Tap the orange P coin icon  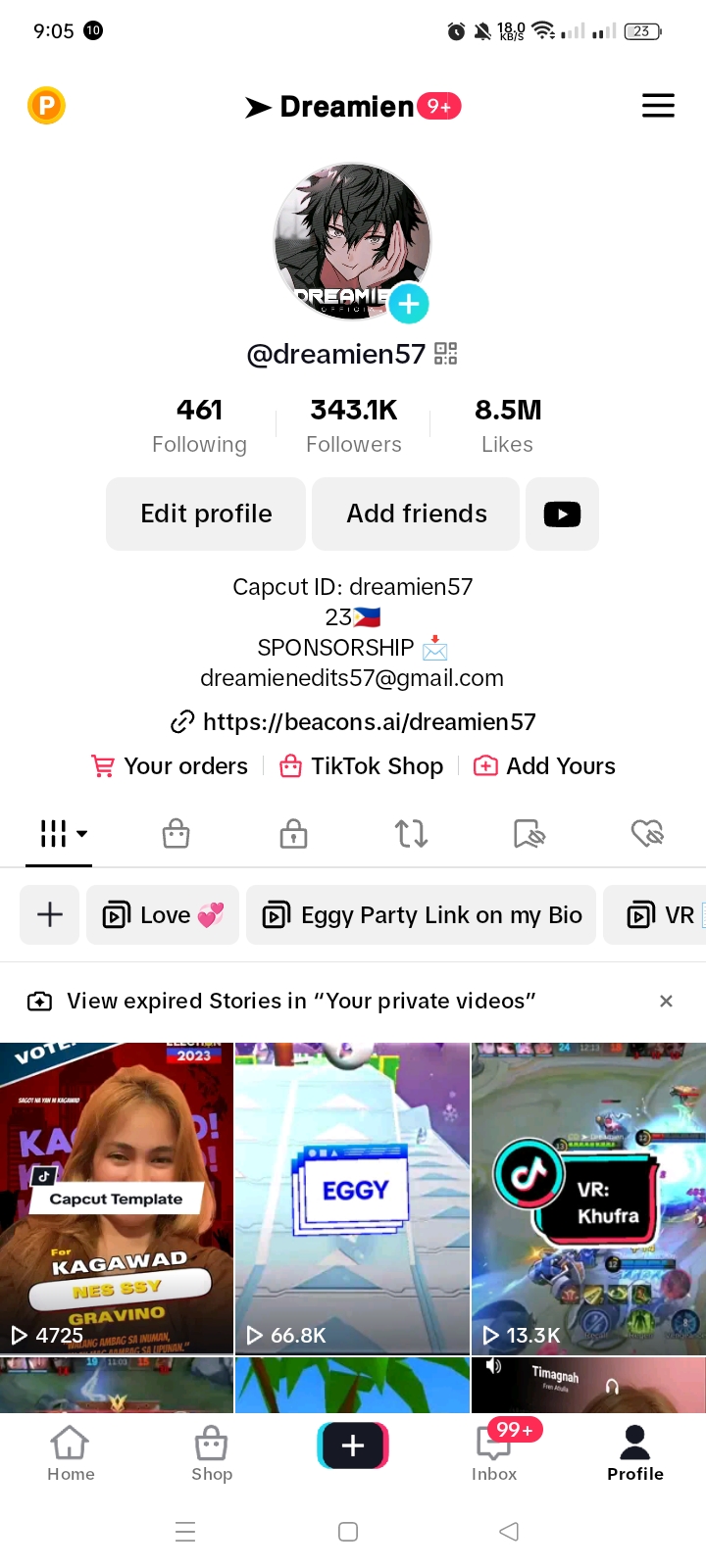[x=46, y=105]
